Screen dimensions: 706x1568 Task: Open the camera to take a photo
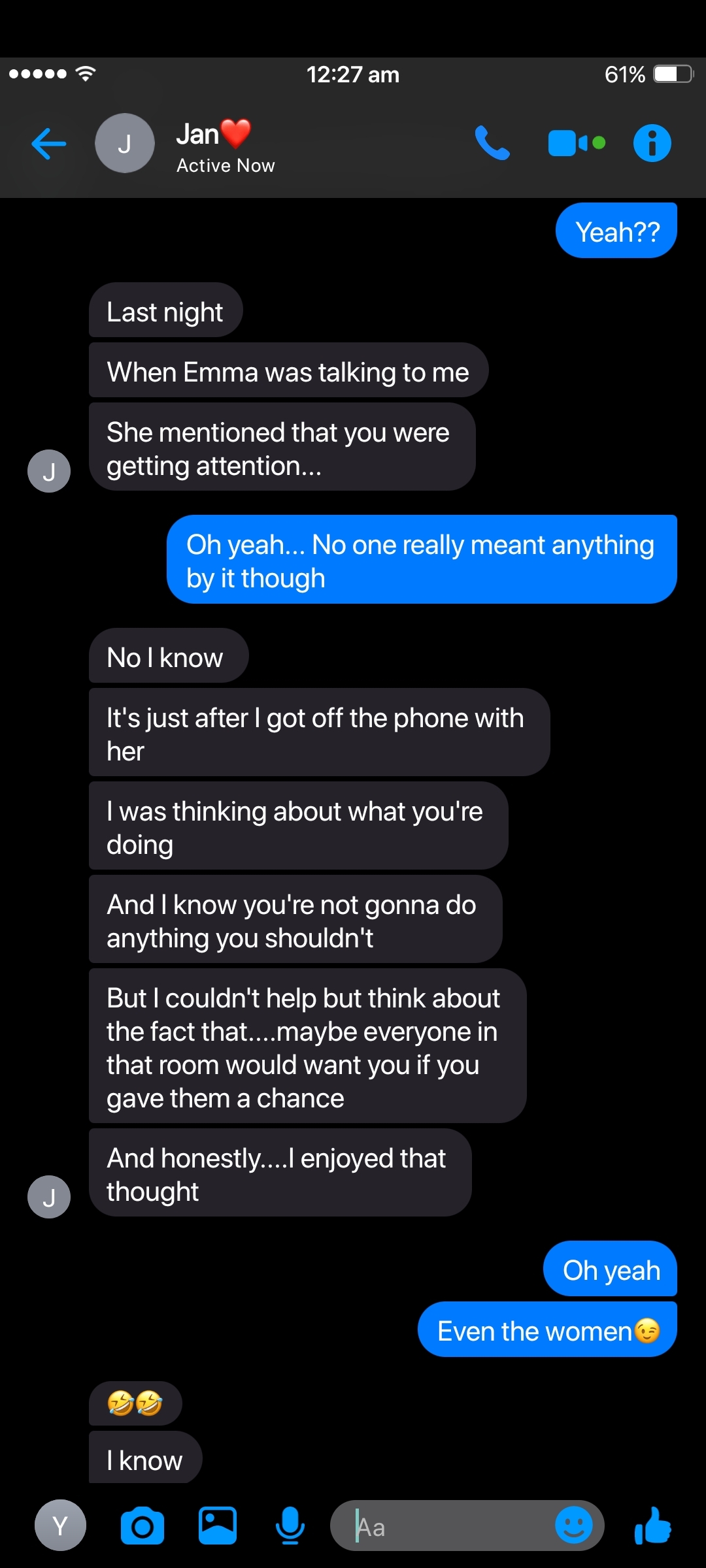click(x=143, y=1526)
